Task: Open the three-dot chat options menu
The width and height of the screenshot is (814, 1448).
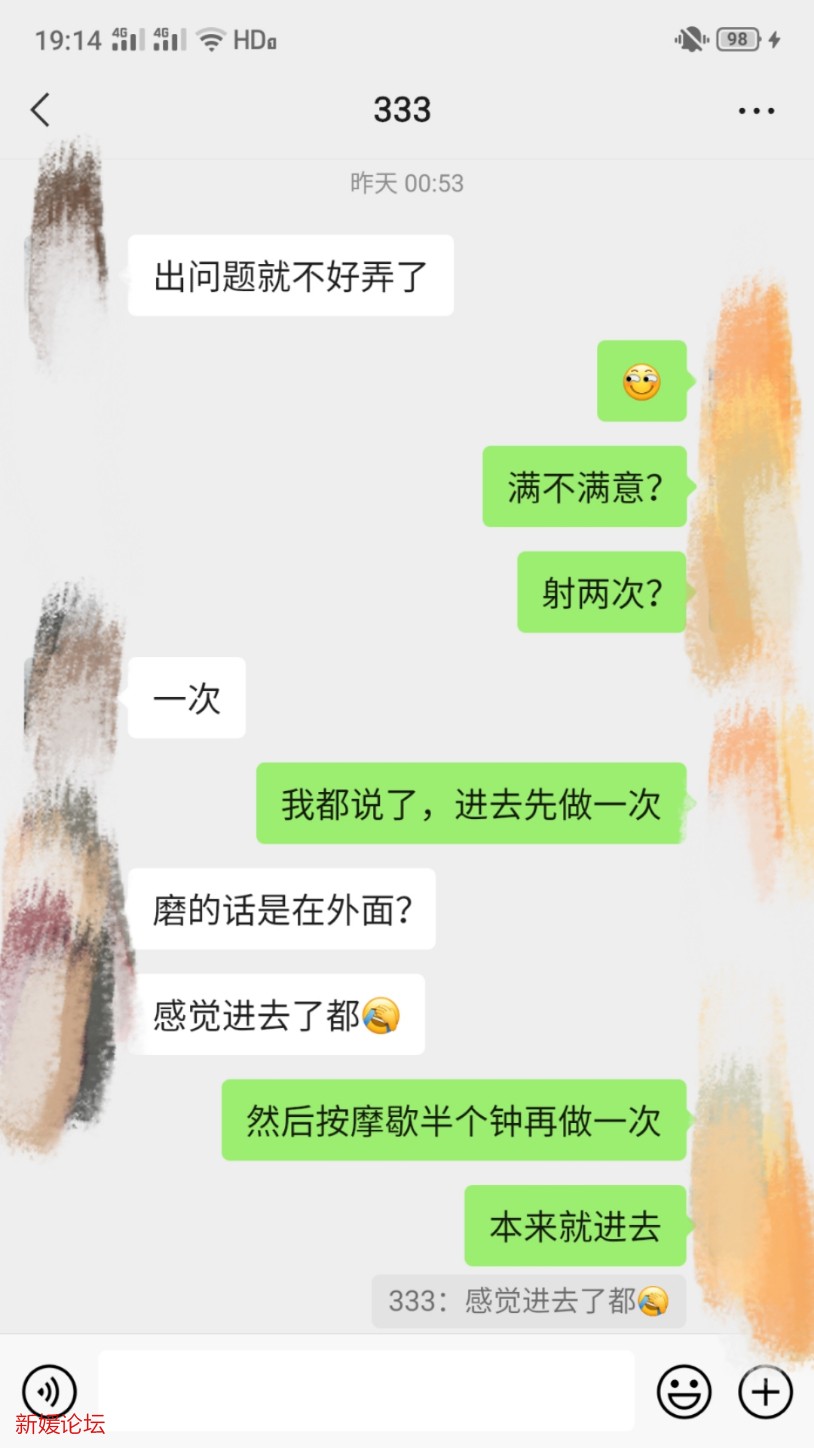Action: click(x=755, y=110)
